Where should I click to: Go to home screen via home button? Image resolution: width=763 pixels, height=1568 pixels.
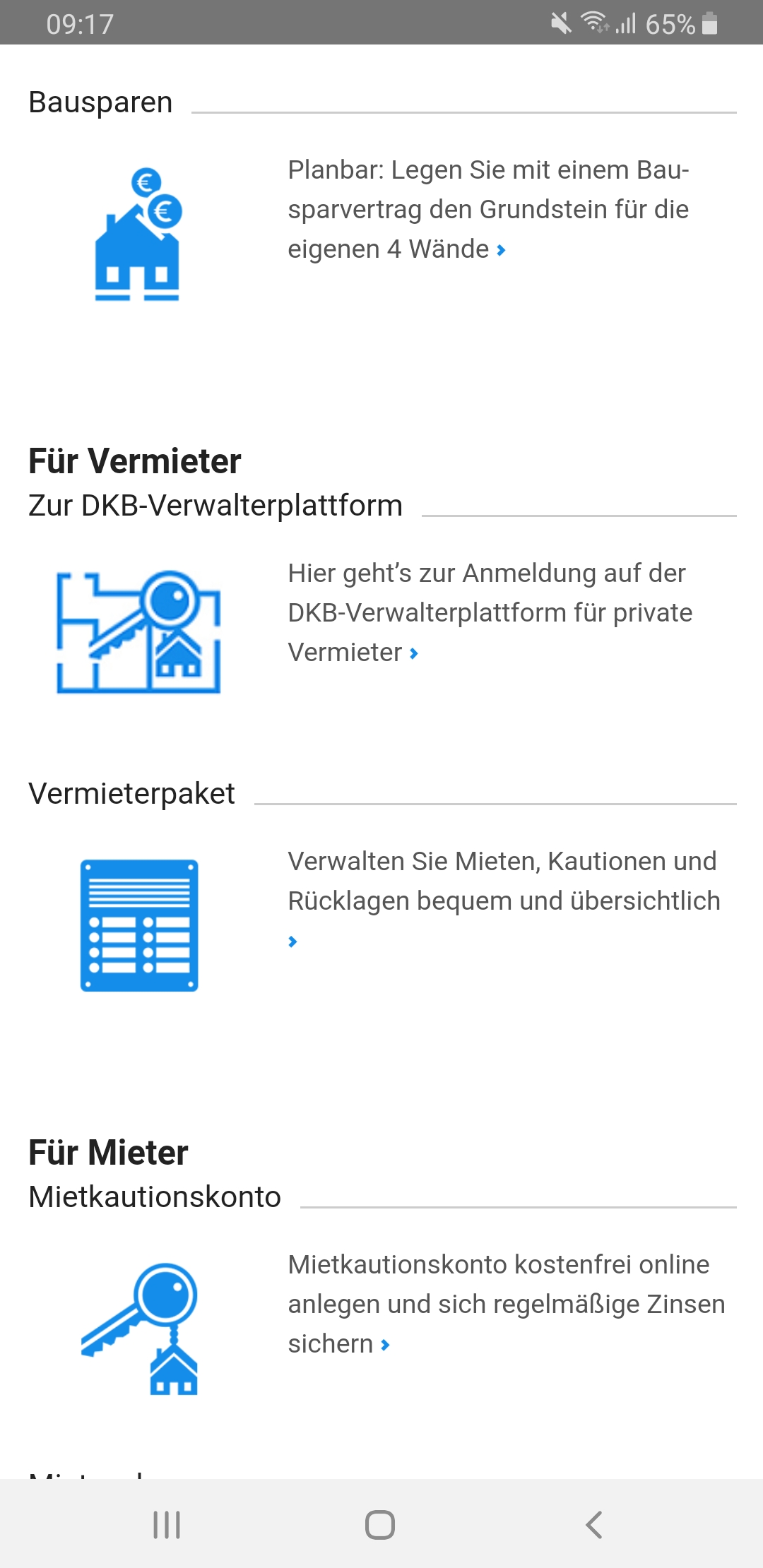pos(380,1525)
